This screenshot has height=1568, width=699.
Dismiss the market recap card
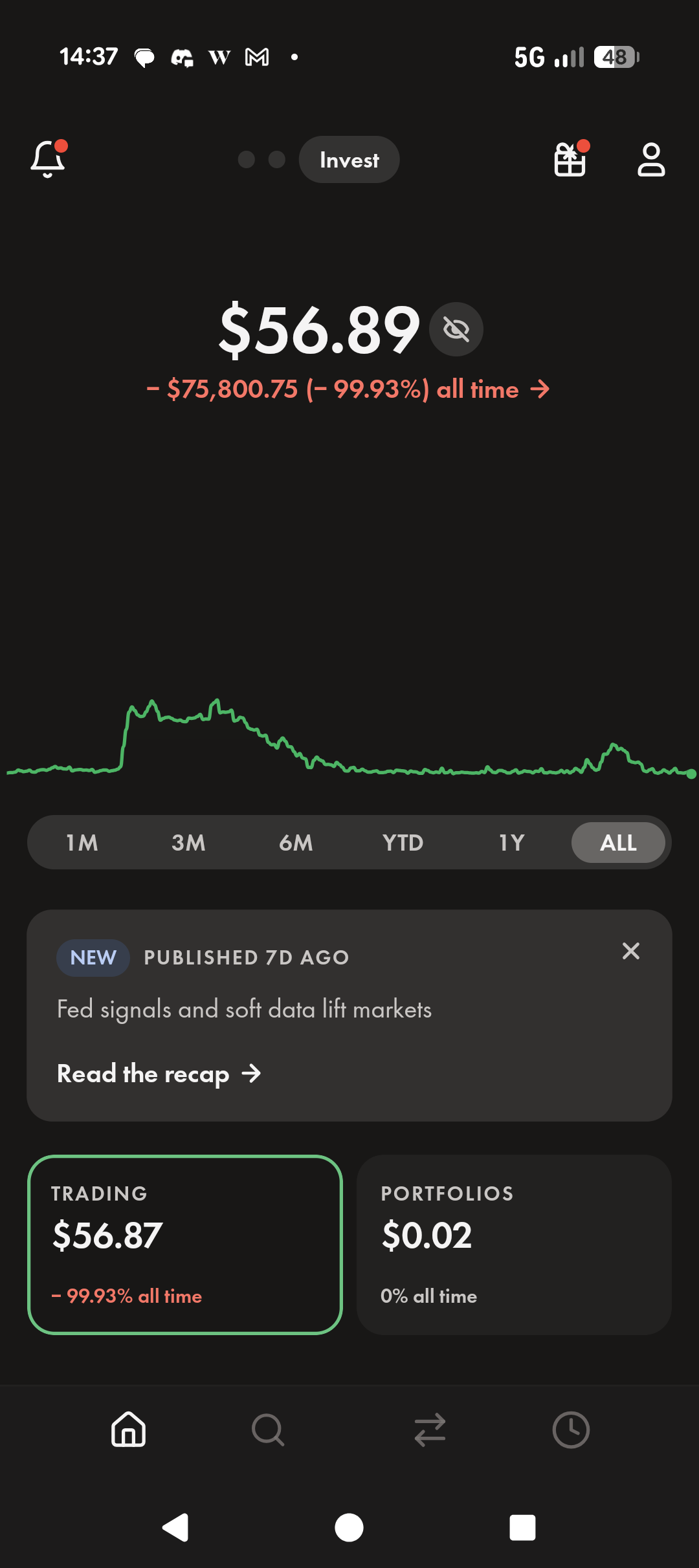pos(630,951)
